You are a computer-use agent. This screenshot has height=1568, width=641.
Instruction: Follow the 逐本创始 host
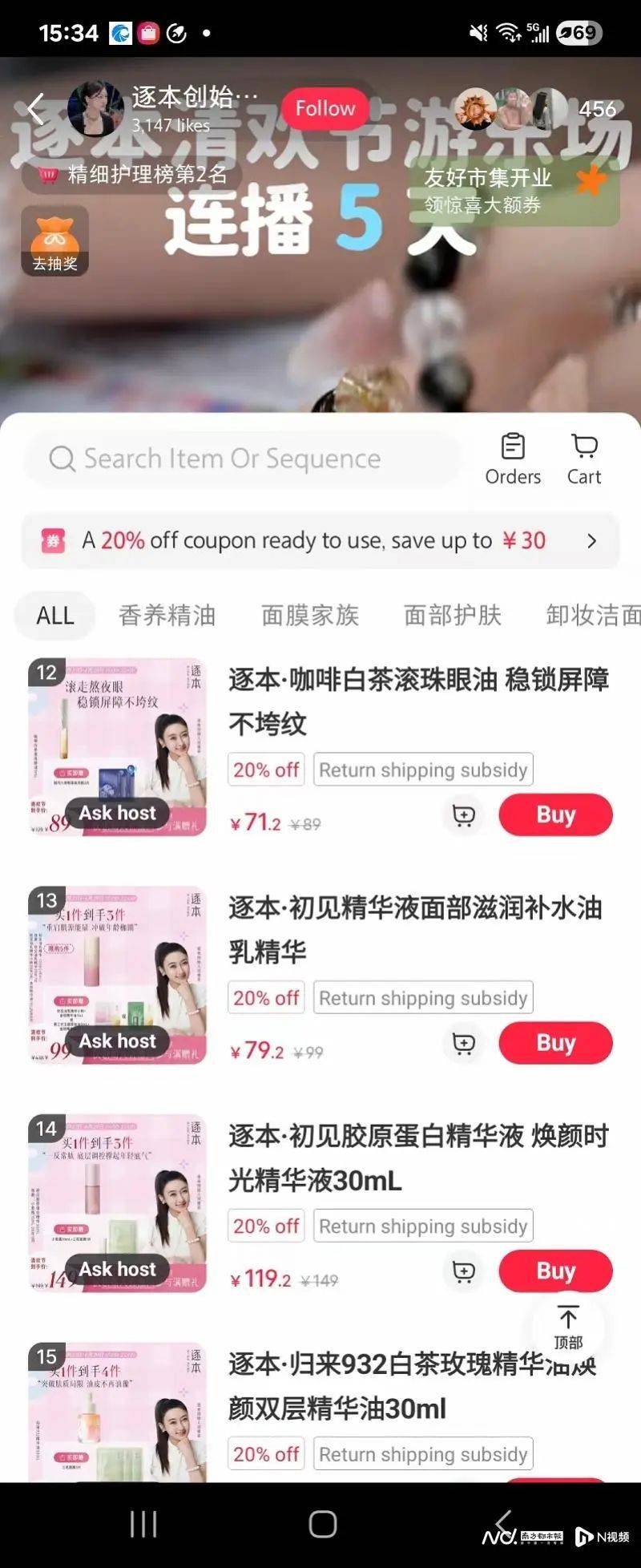[325, 109]
